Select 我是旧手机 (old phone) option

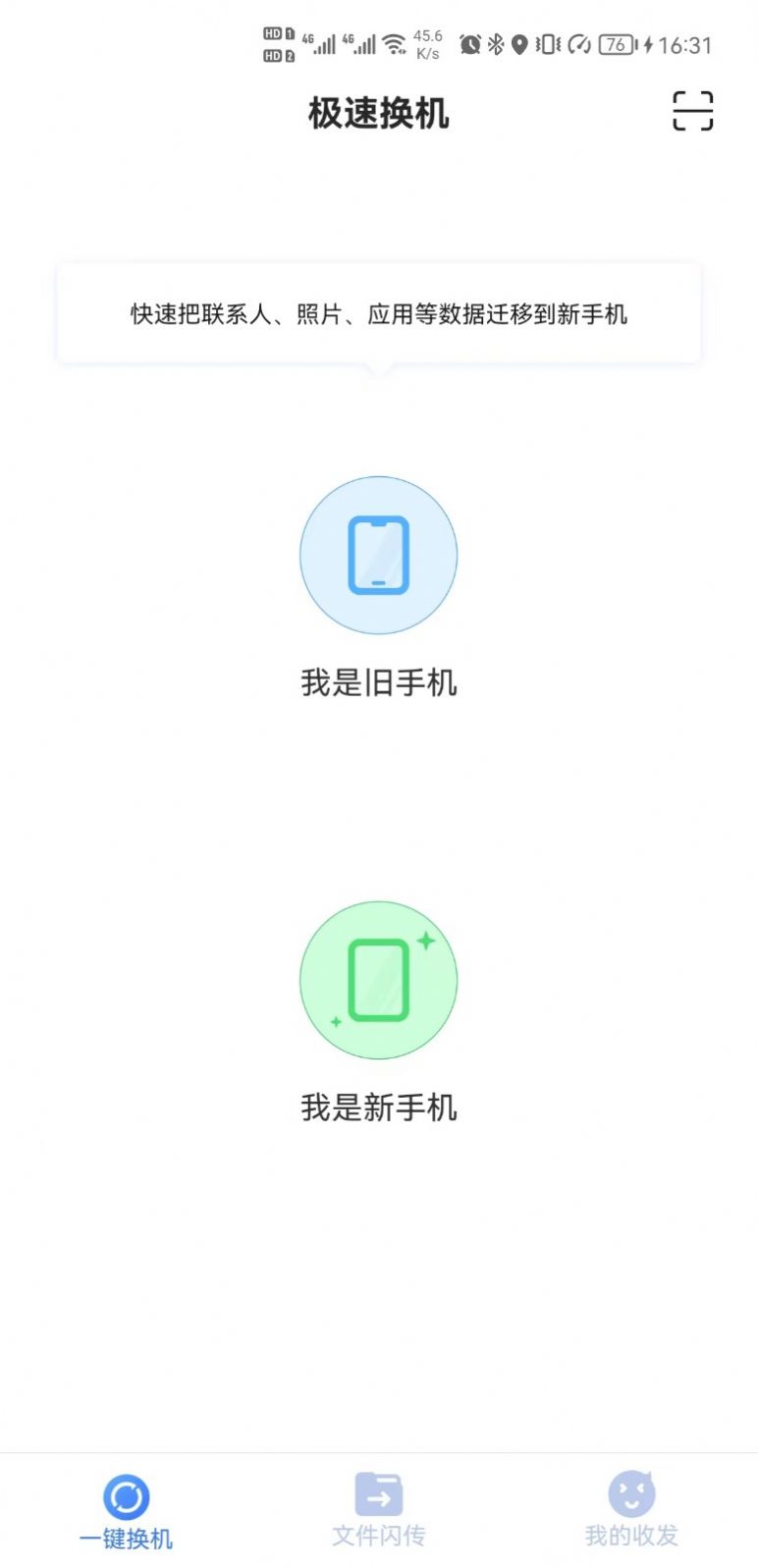(378, 556)
